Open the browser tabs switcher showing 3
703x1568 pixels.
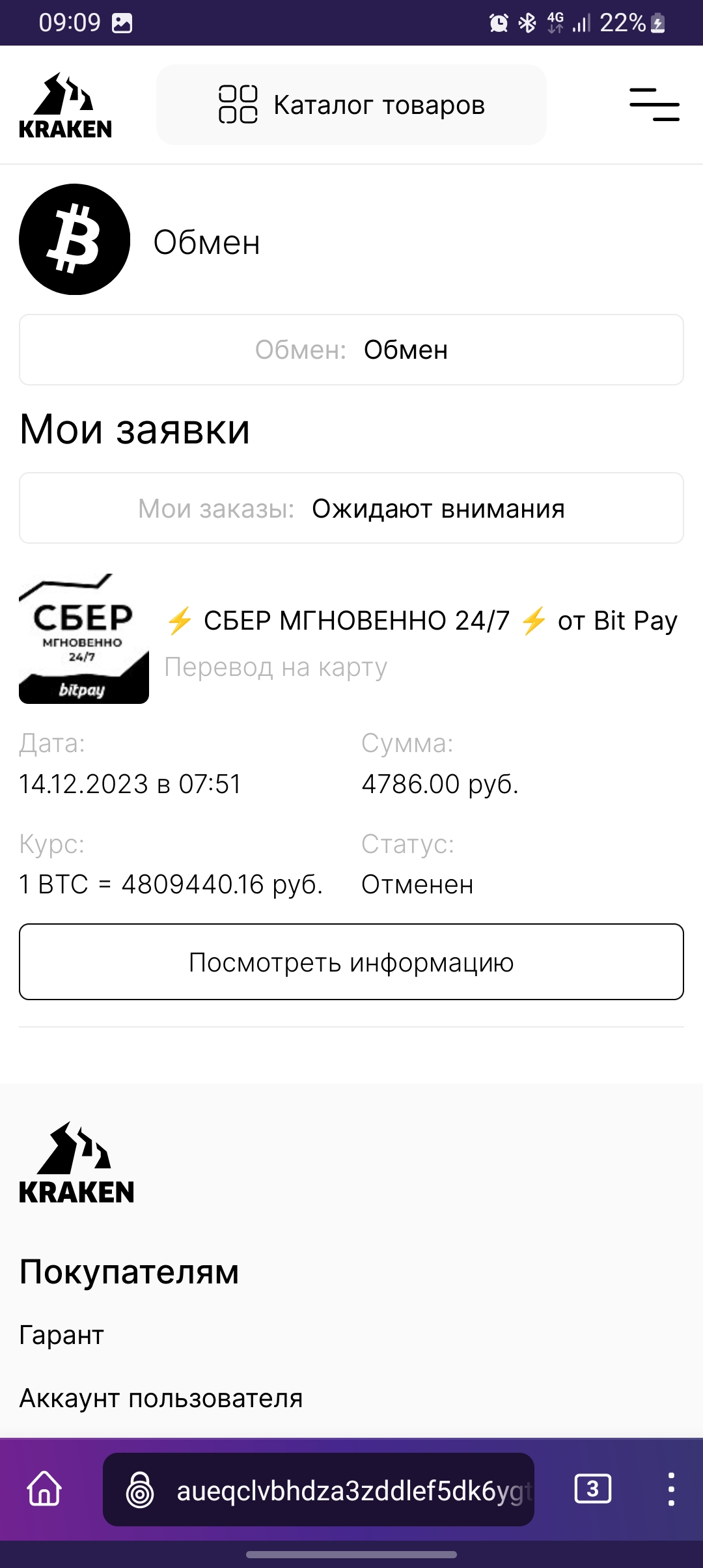(592, 1489)
